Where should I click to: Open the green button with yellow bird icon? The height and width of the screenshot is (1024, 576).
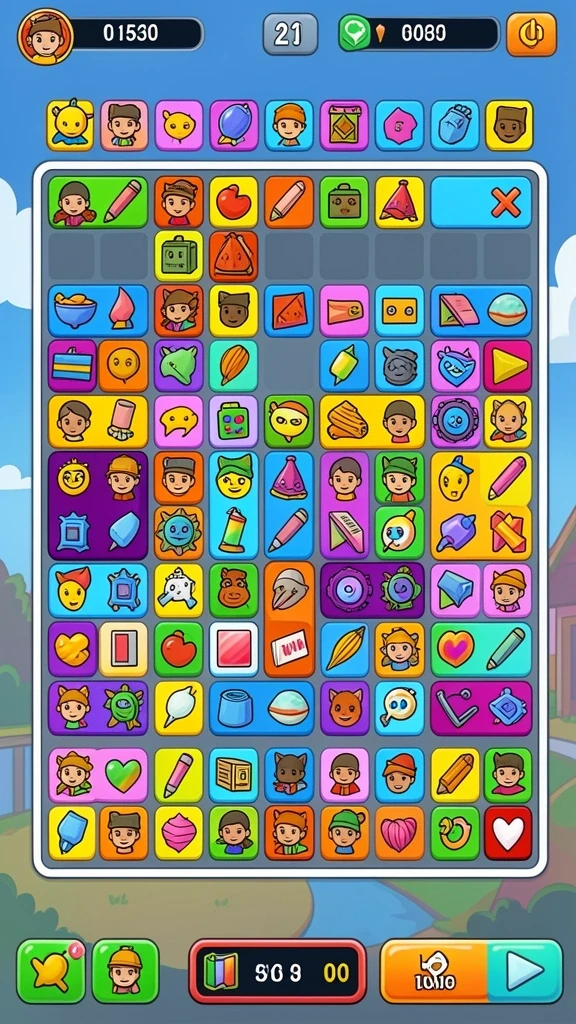tap(51, 971)
